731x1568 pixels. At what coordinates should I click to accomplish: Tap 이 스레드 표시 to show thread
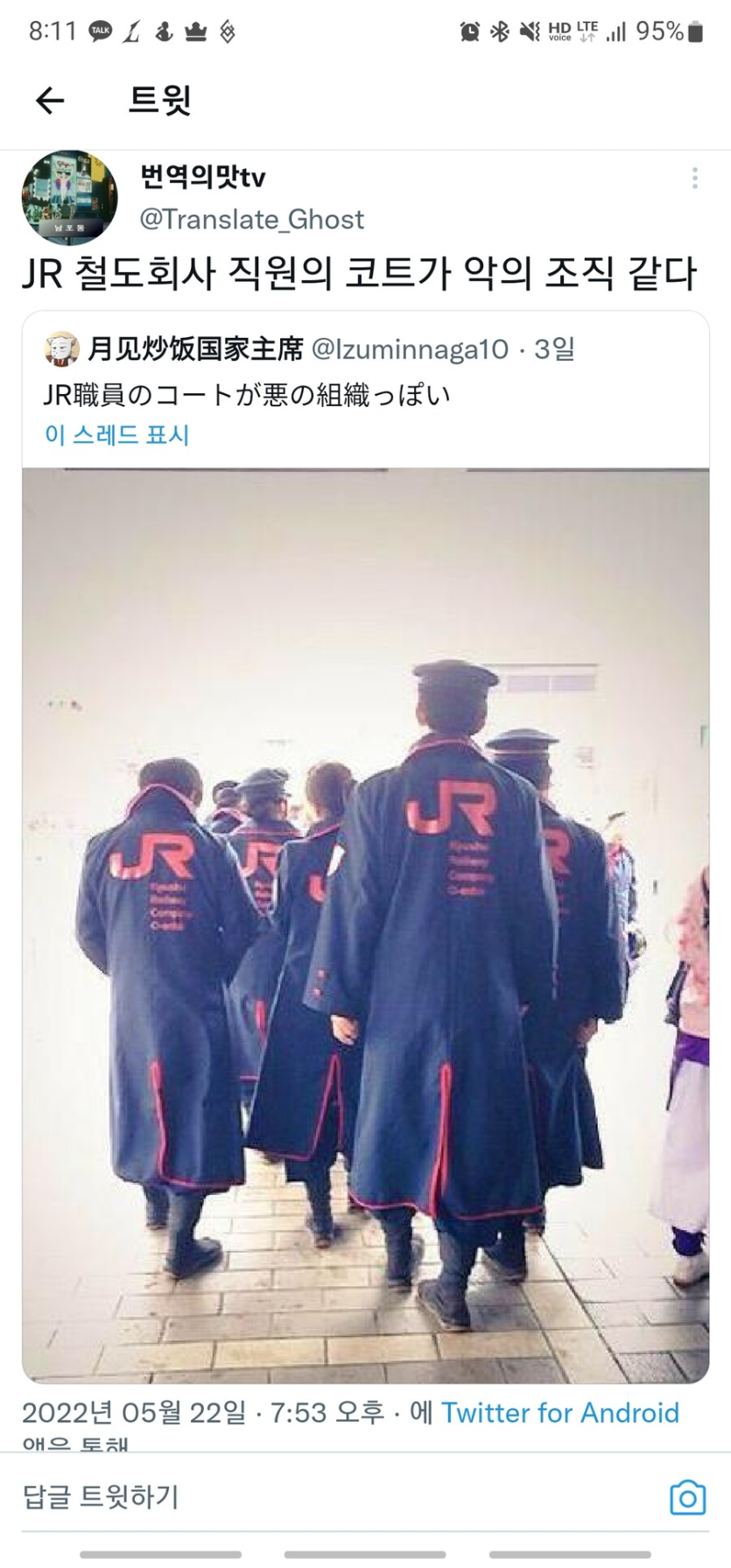click(x=116, y=434)
